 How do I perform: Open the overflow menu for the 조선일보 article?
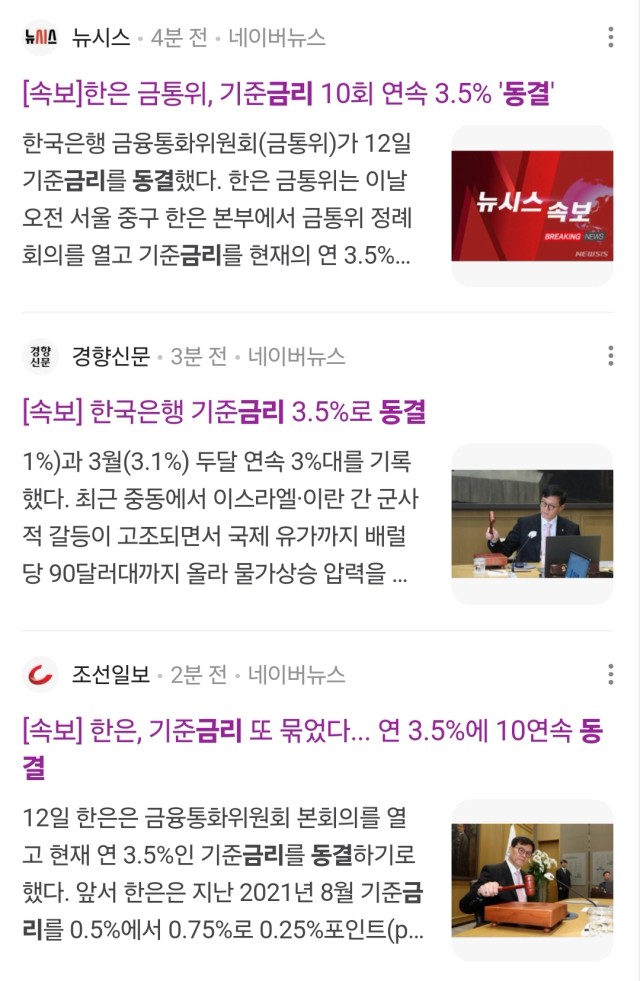(x=611, y=675)
